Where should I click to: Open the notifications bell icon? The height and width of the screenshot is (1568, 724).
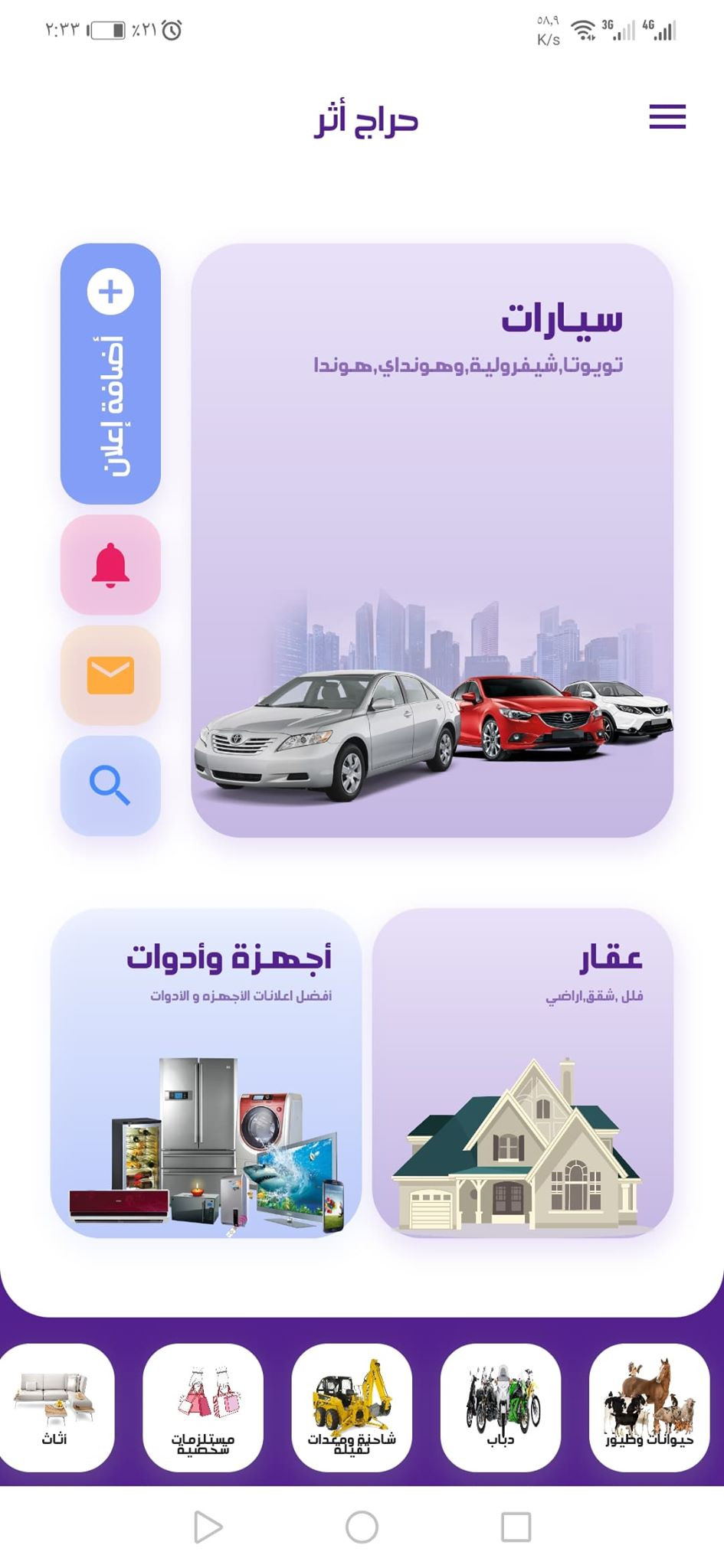[x=110, y=564]
